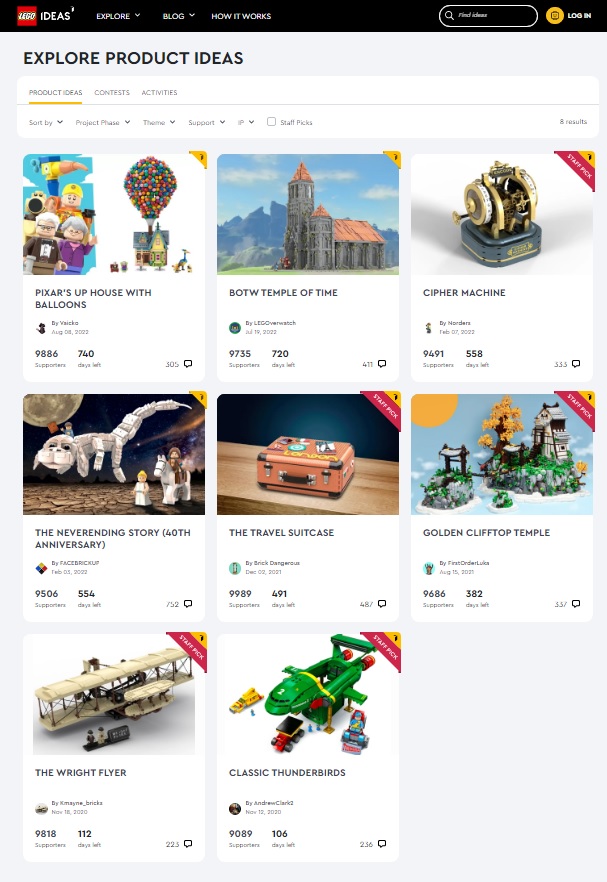
Task: Open the Support filter
Action: [205, 122]
